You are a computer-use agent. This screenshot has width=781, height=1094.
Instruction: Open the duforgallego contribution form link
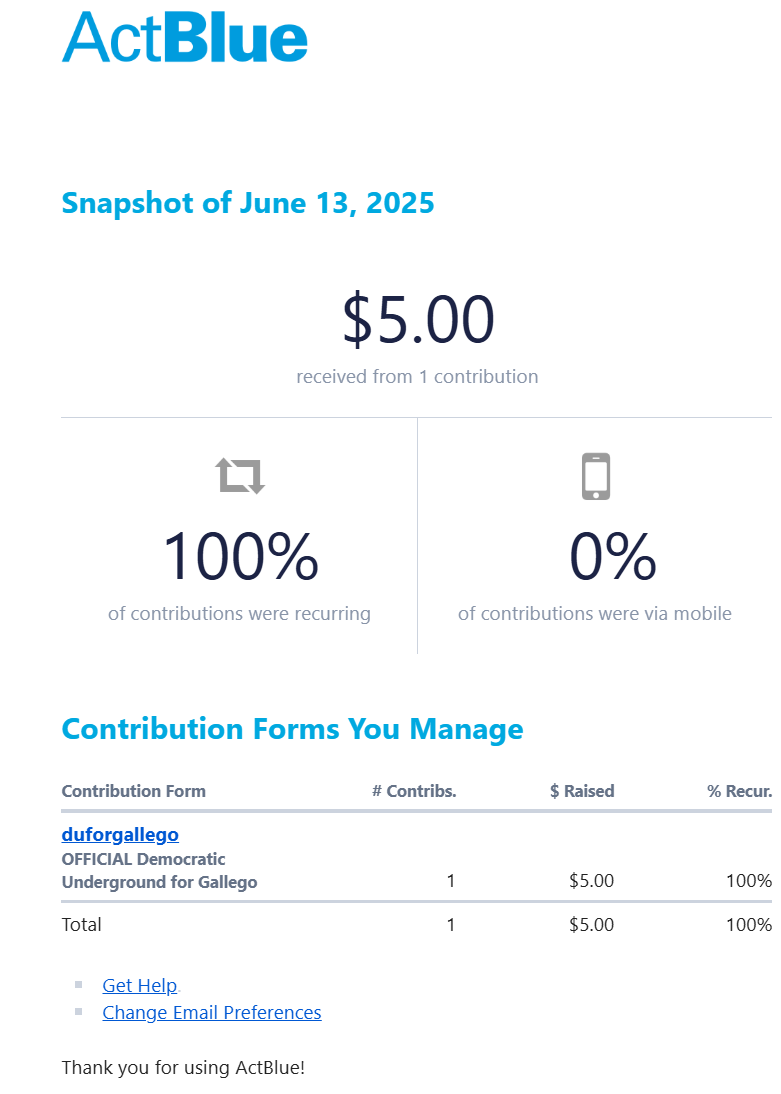[x=120, y=834]
